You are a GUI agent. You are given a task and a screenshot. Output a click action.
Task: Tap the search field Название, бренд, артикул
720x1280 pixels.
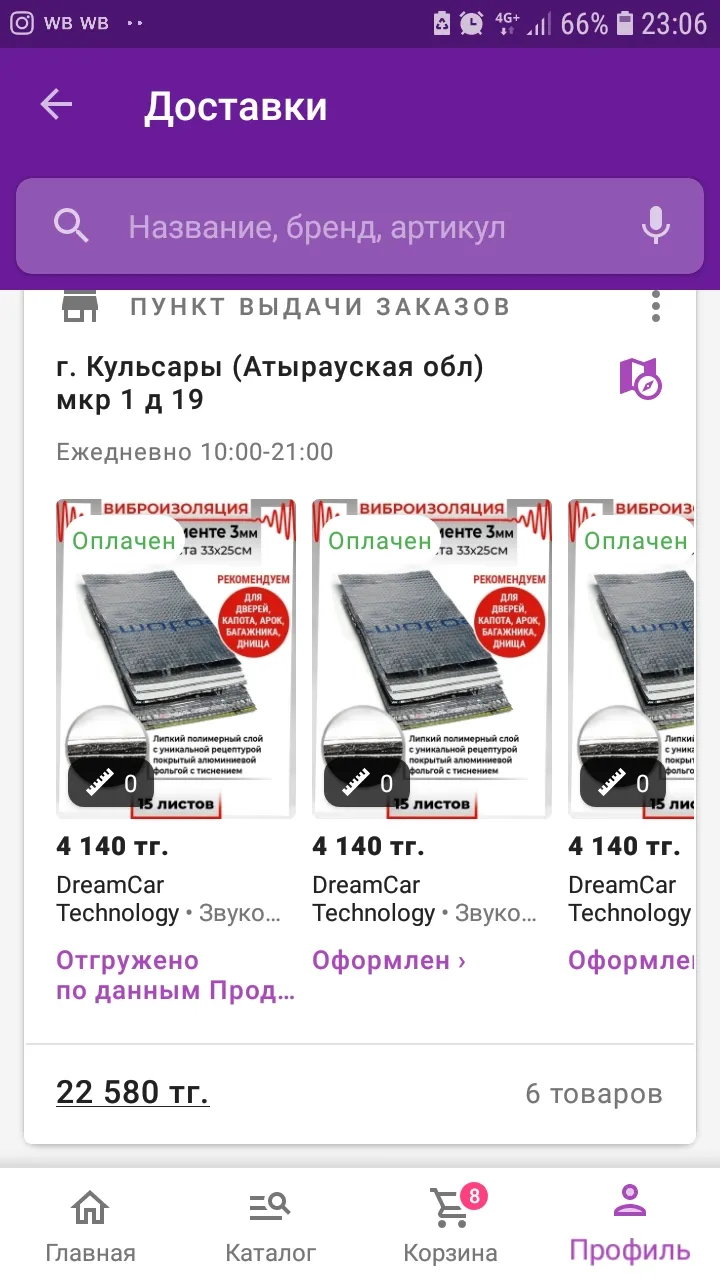[x=360, y=227]
